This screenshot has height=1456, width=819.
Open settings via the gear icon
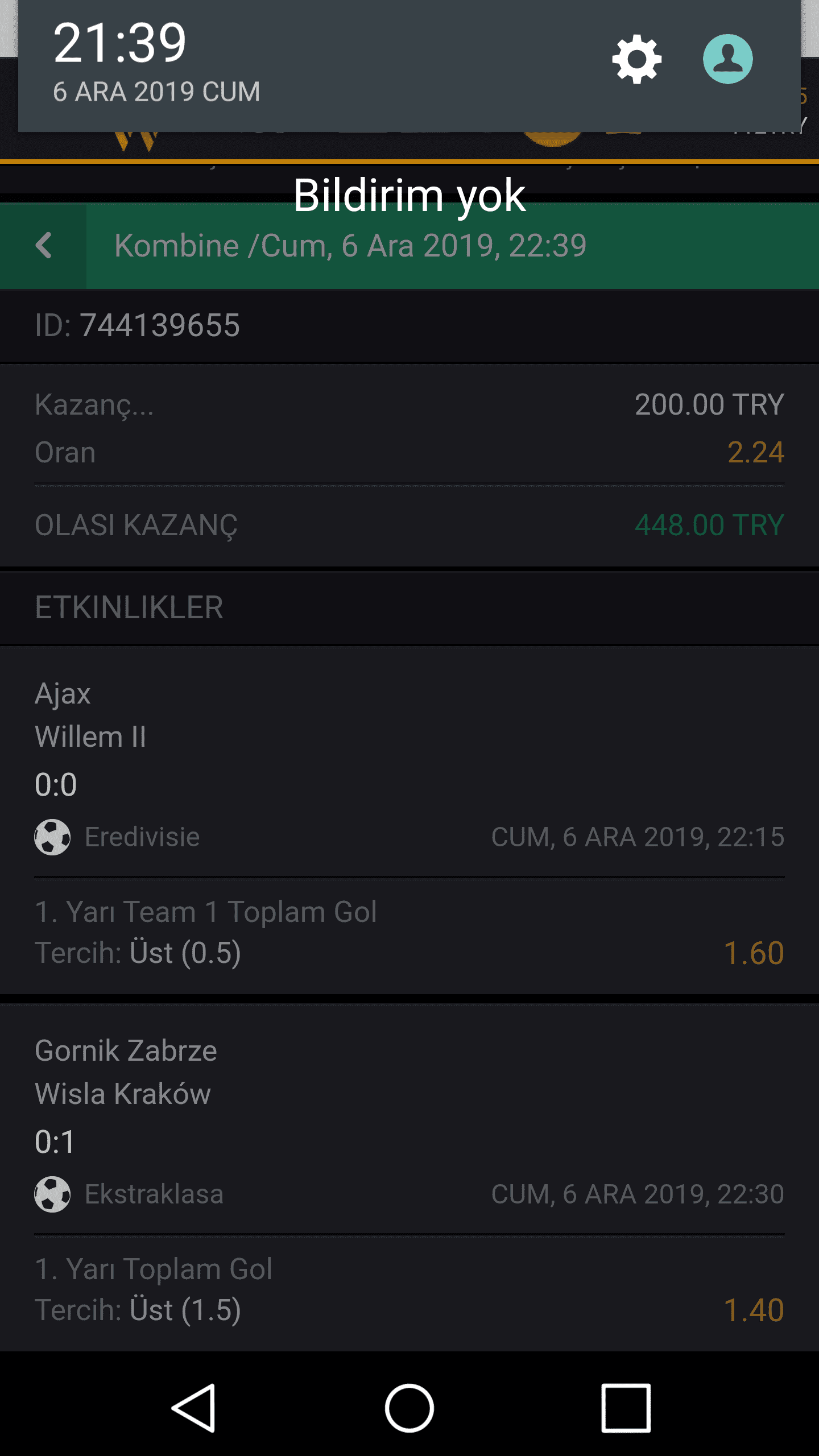coord(636,59)
